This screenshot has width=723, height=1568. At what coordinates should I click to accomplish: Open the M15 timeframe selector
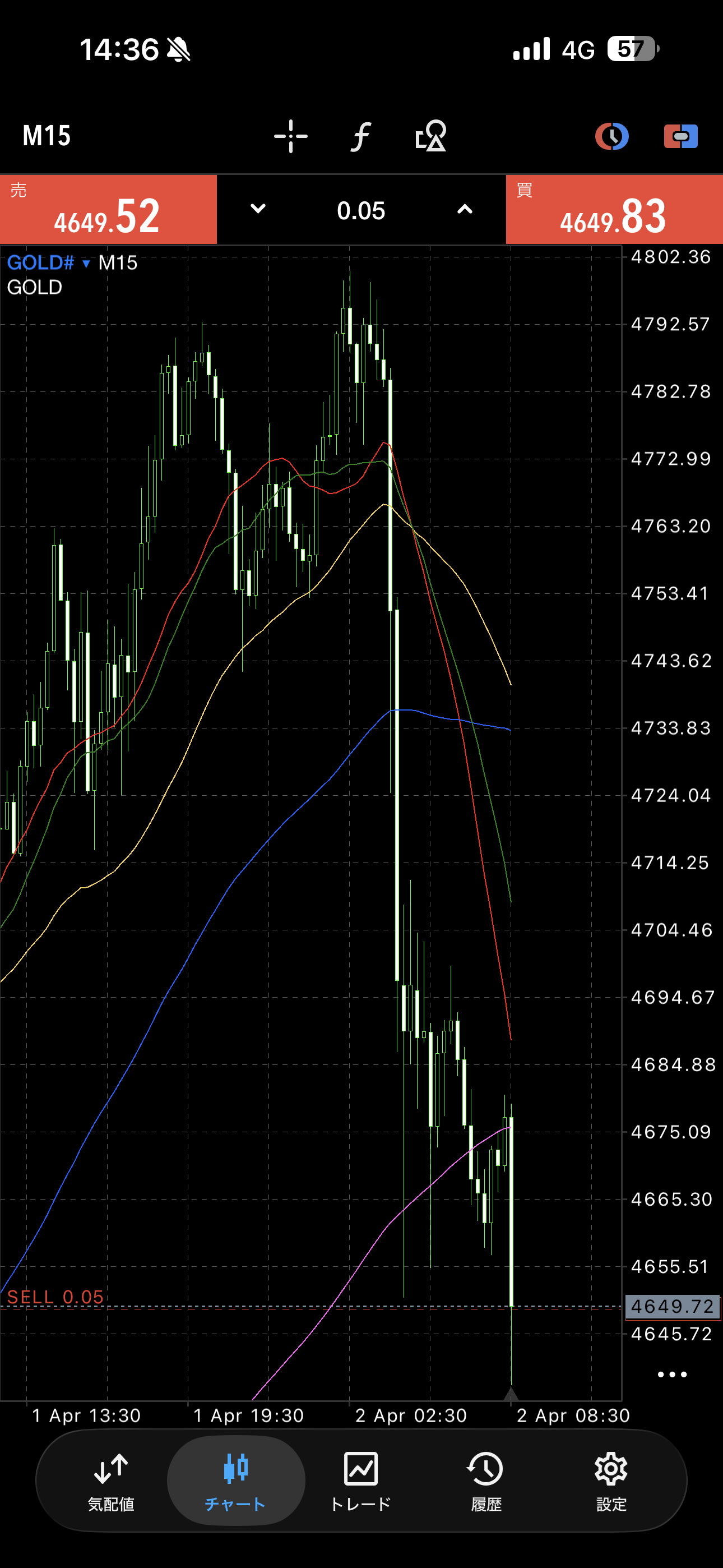pos(47,136)
